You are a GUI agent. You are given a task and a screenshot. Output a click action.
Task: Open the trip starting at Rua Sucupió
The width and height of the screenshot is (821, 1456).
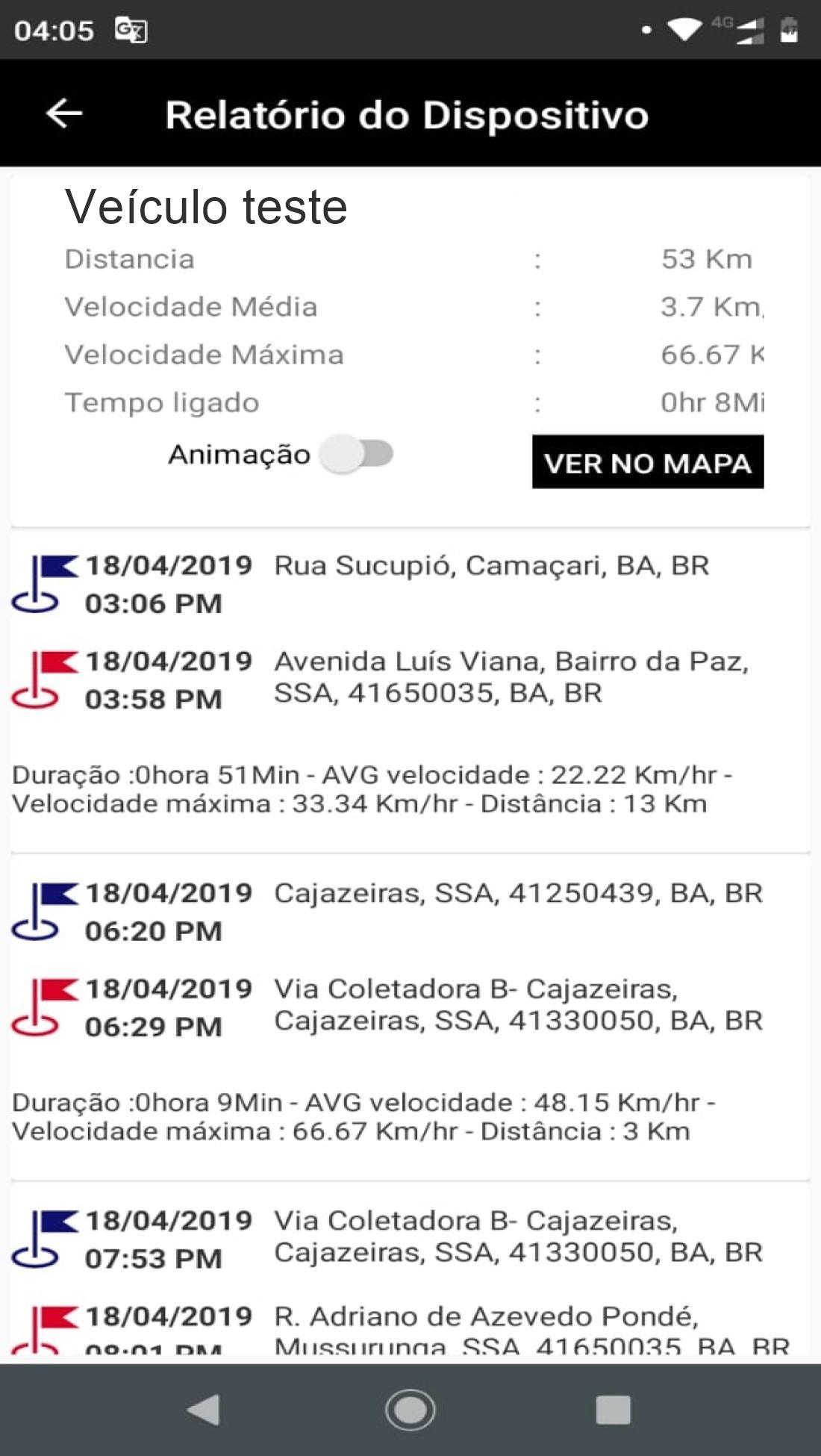pyautogui.click(x=410, y=691)
